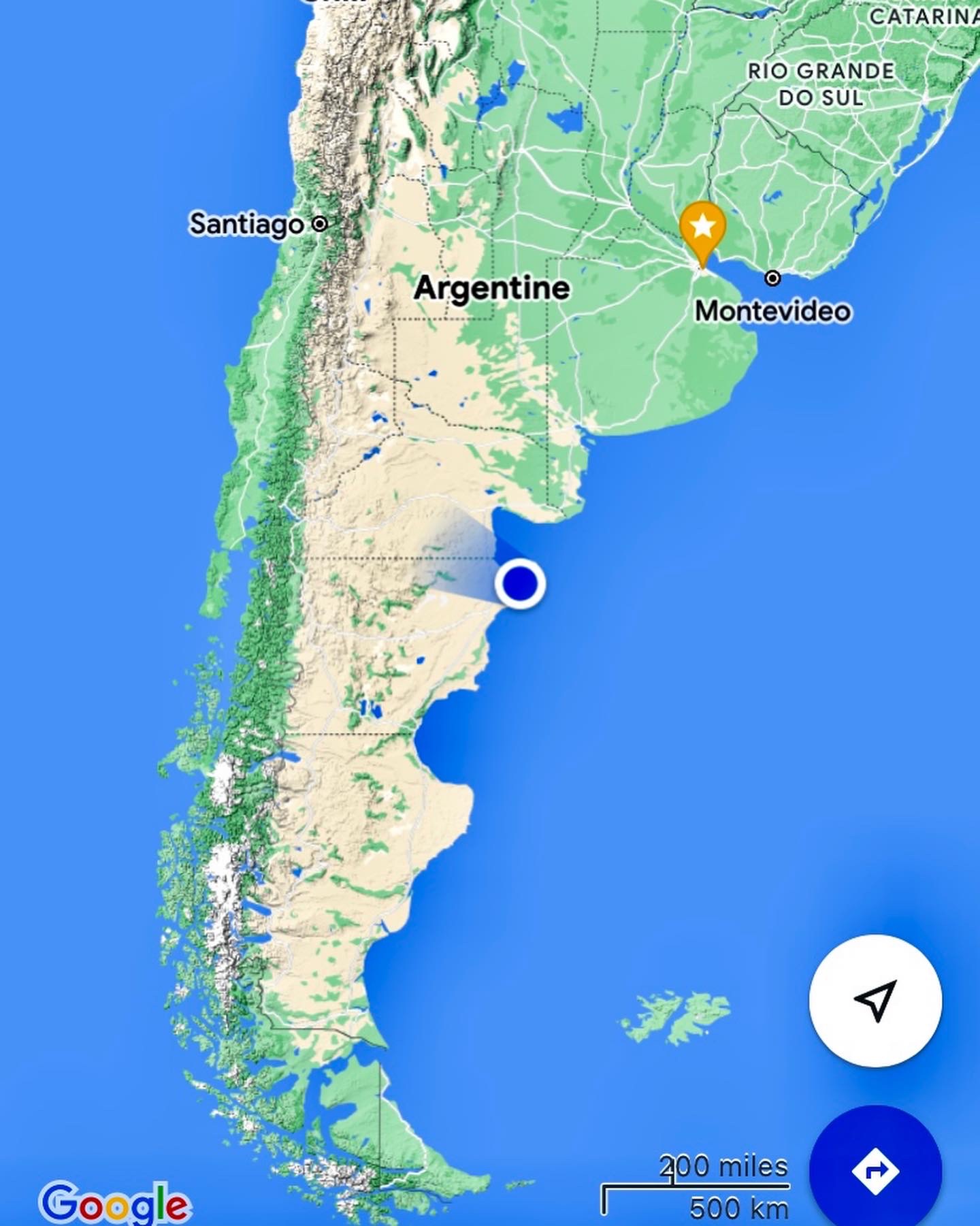Open directions with the blue button
980x1226 pixels.
tap(875, 1170)
